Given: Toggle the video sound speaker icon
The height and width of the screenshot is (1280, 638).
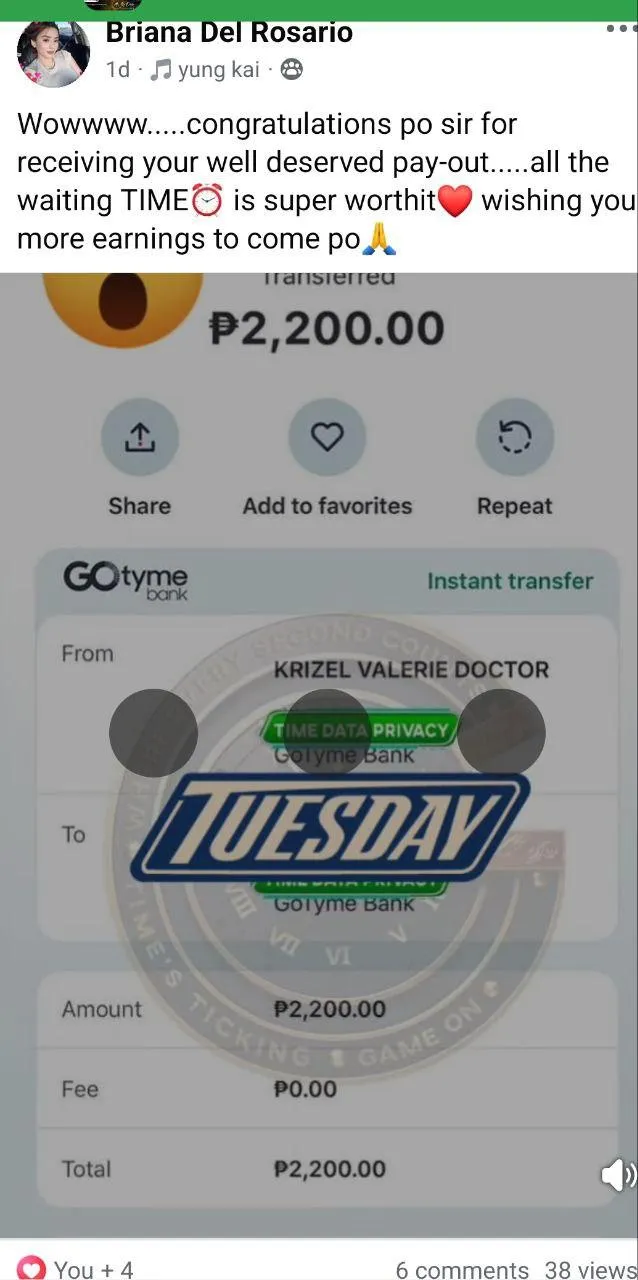Looking at the screenshot, I should point(618,1175).
